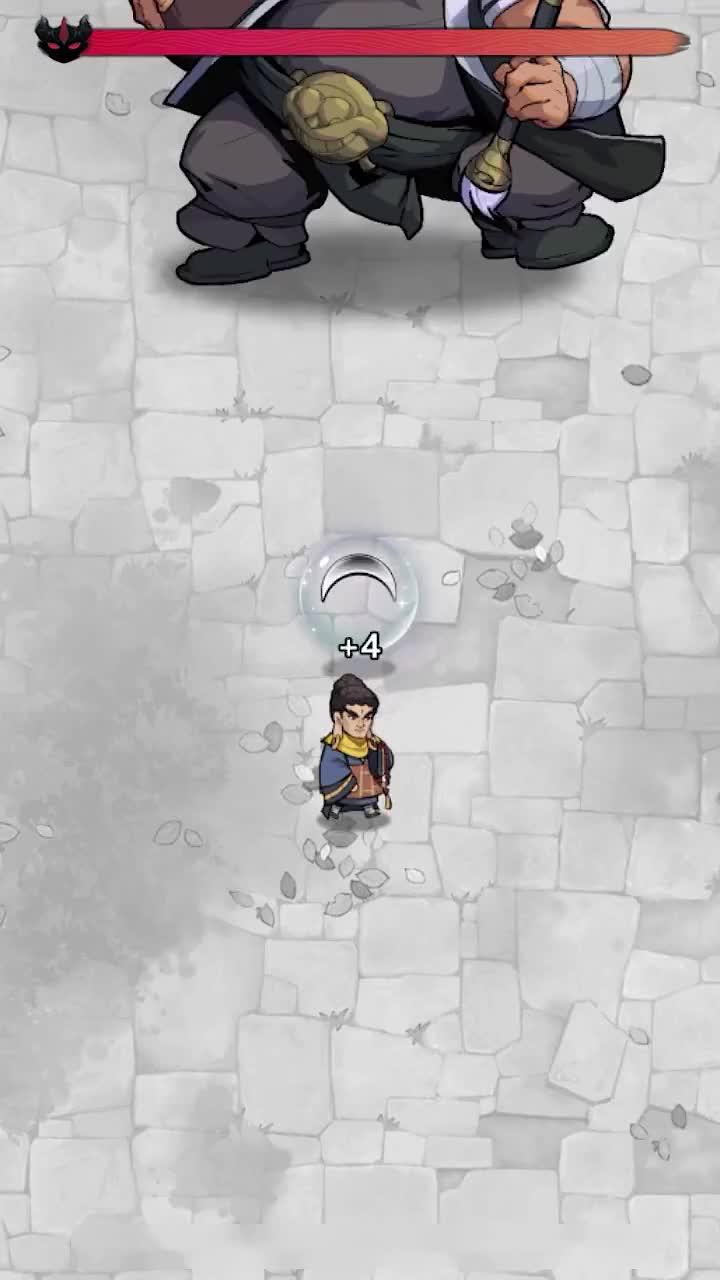Image resolution: width=720 pixels, height=1280 pixels.
Task: Collect the +4 crescent blade bubble
Action: coord(358,592)
